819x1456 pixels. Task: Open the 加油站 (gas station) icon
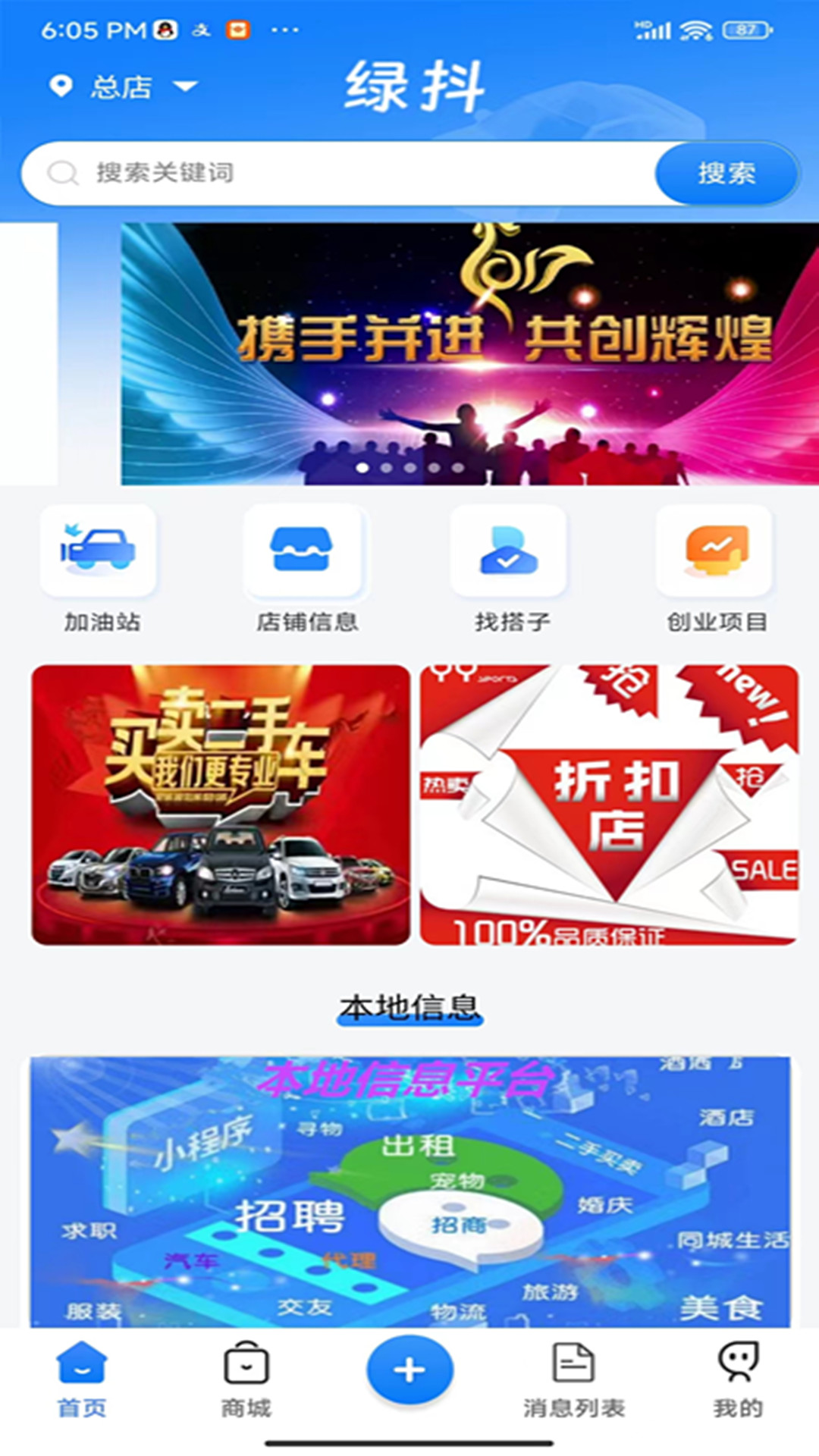[100, 552]
